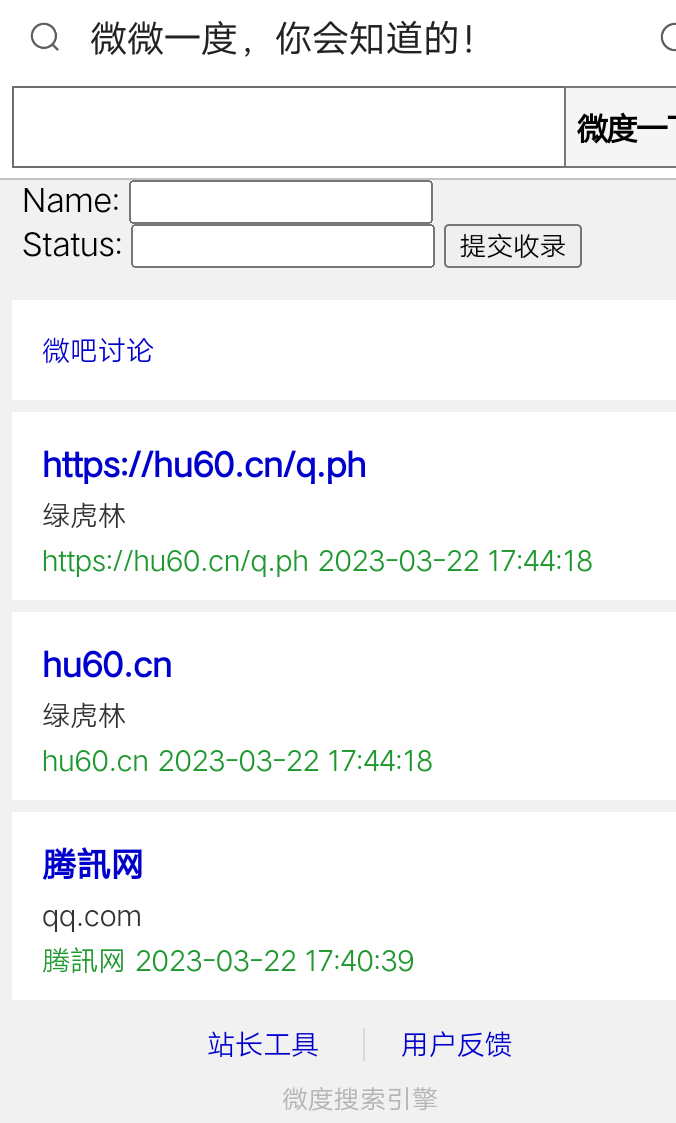The height and width of the screenshot is (1123, 676).
Task: Focus the Status text field
Action: point(283,246)
